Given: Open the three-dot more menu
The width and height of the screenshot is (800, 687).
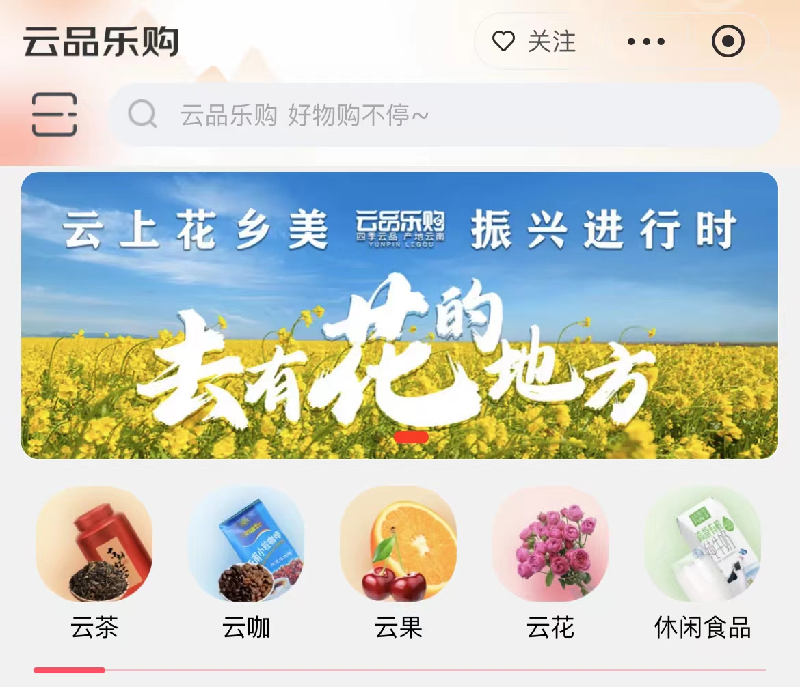Looking at the screenshot, I should pos(646,42).
